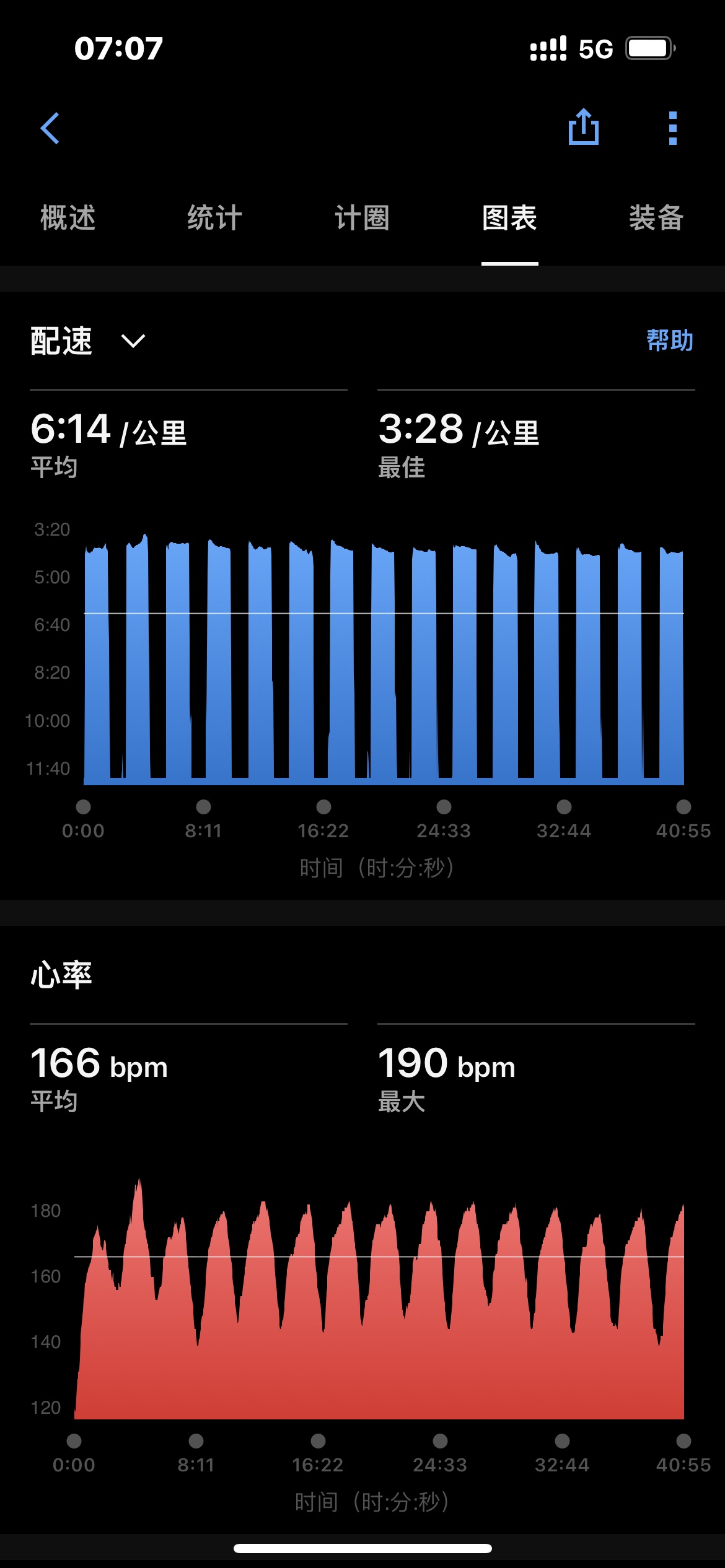725x1568 pixels.
Task: Switch to the 统计 tab
Action: click(215, 218)
